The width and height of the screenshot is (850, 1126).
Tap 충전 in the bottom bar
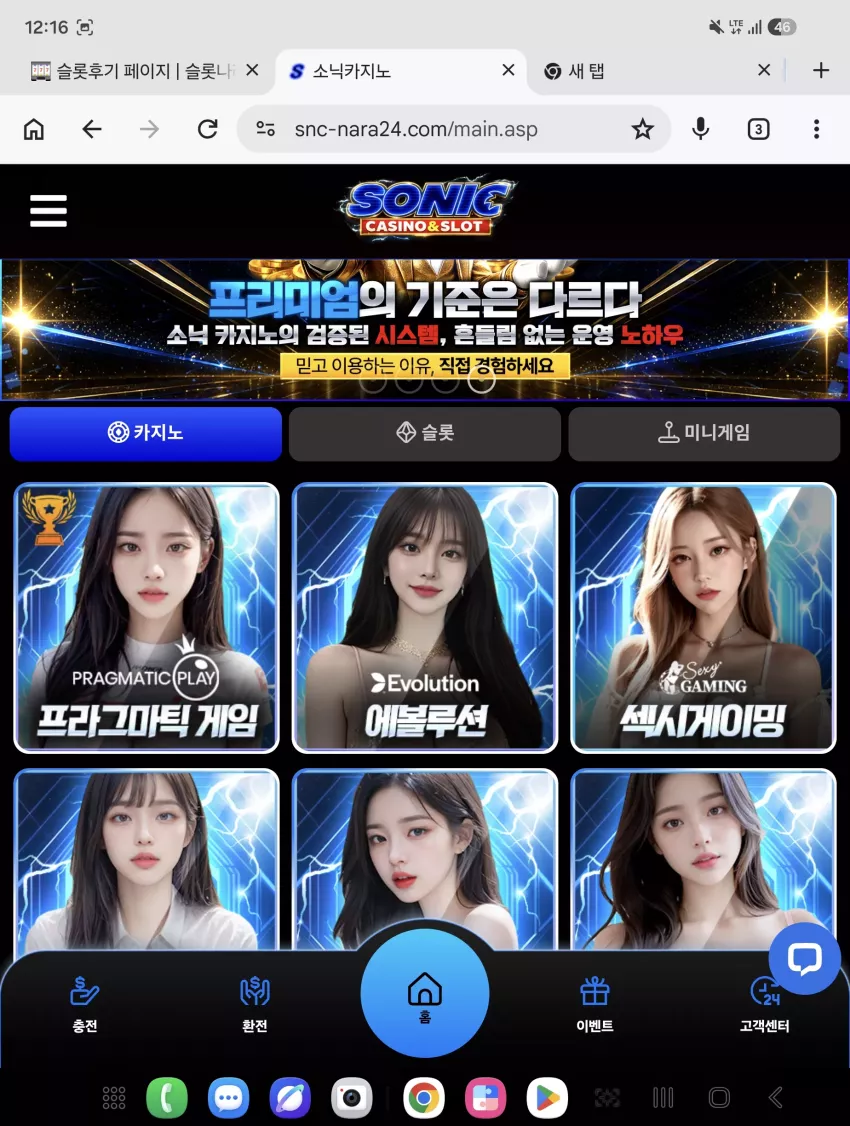pos(85,1004)
